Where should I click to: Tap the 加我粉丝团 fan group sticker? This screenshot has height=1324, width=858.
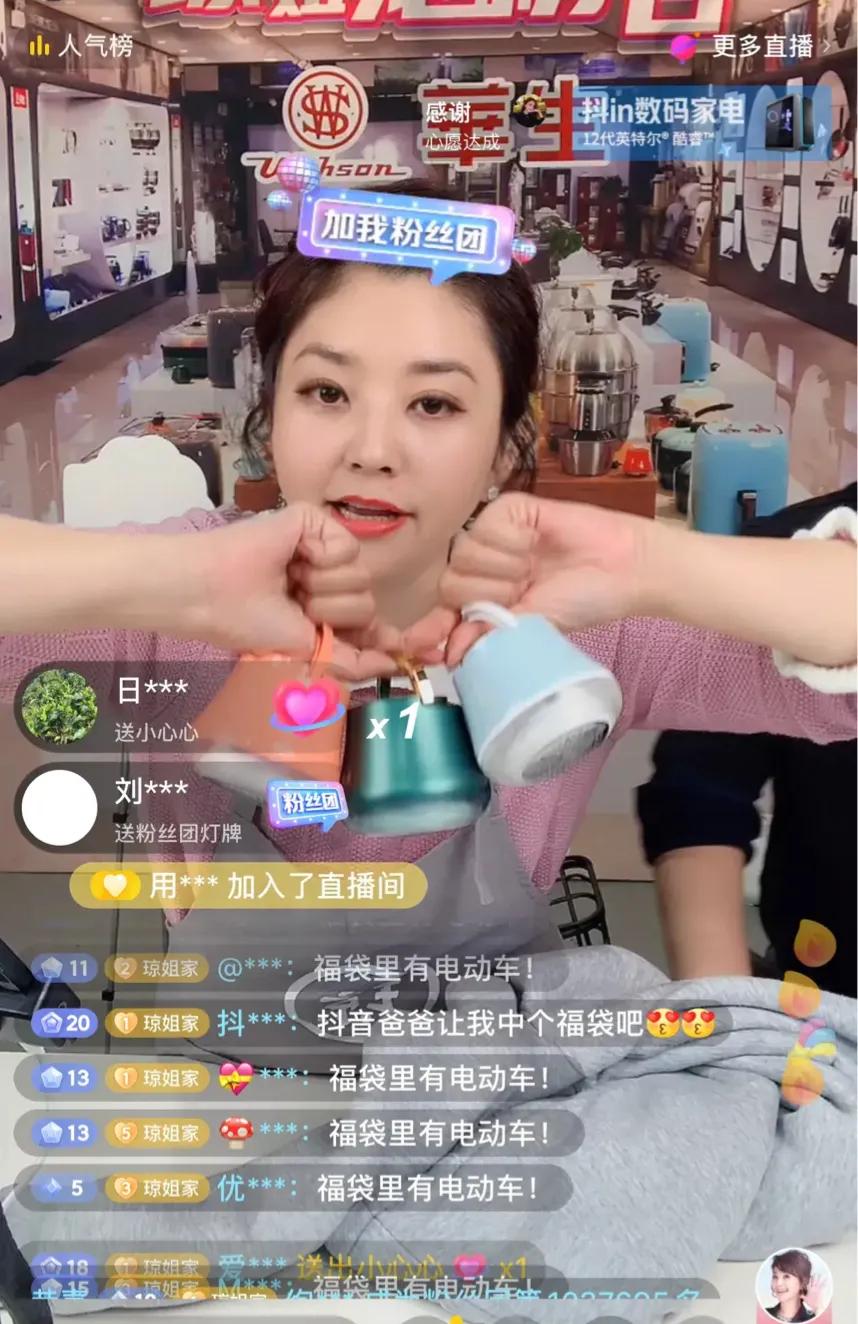point(405,230)
